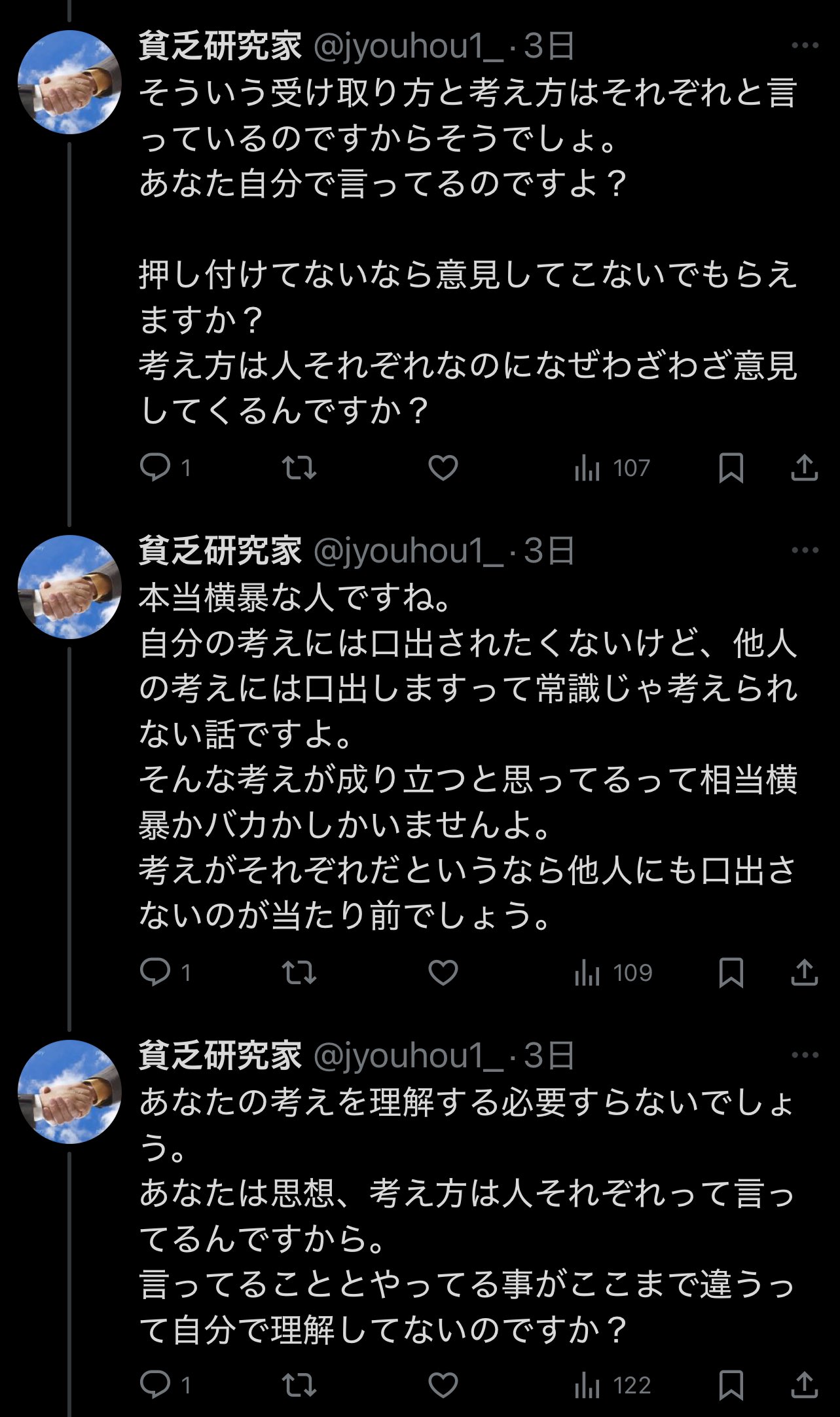This screenshot has height=1417, width=840.
Task: Reply to the tweet with 107 views
Action: pyautogui.click(x=155, y=468)
